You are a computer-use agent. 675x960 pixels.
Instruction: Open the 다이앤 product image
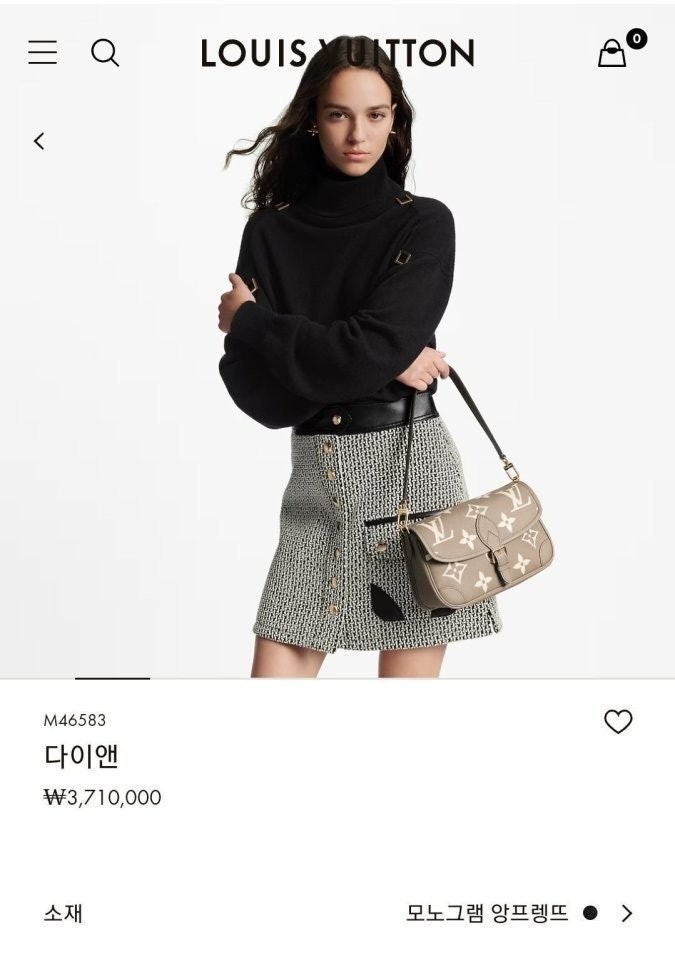click(337, 400)
